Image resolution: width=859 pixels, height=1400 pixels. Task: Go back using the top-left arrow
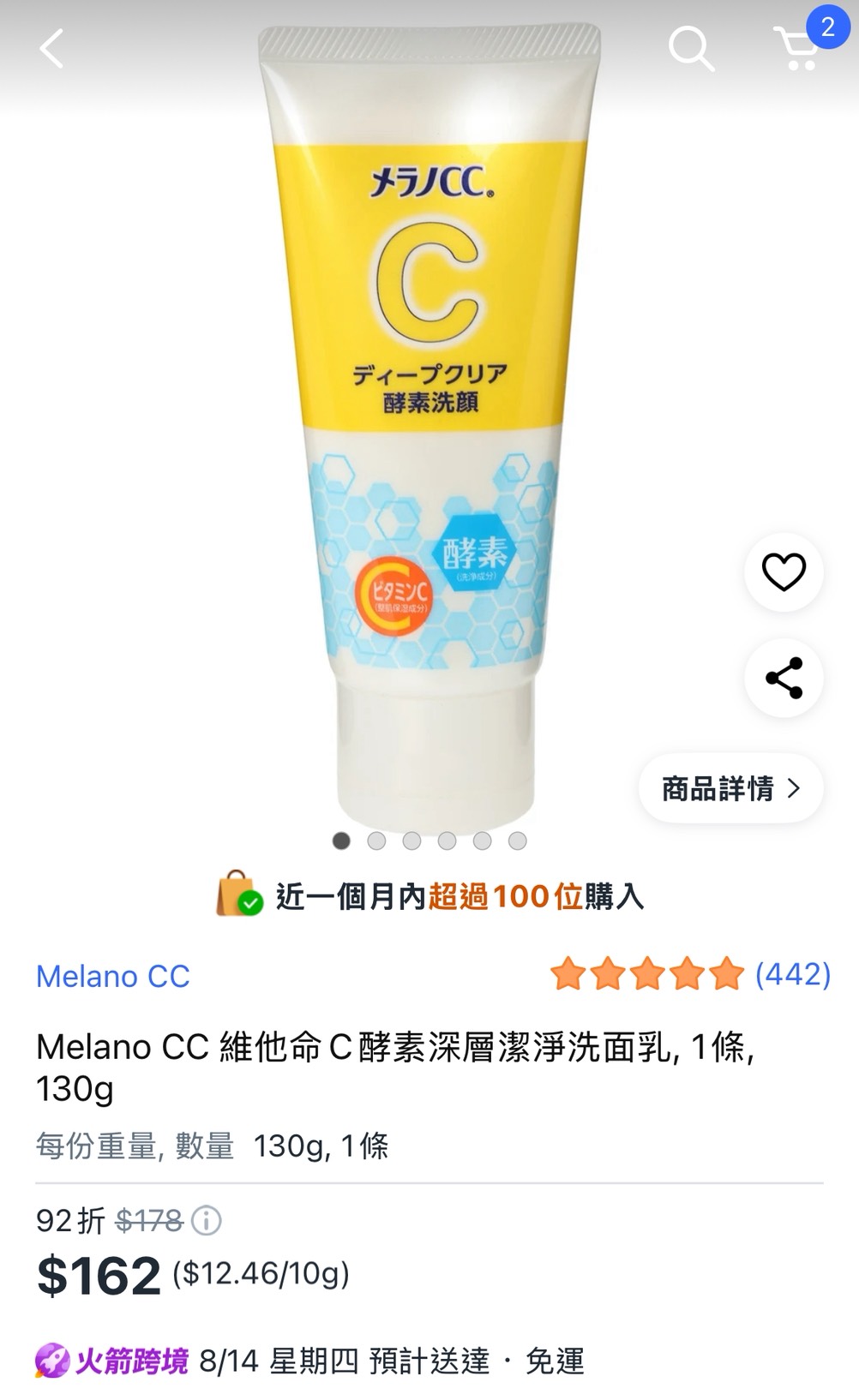[x=51, y=48]
